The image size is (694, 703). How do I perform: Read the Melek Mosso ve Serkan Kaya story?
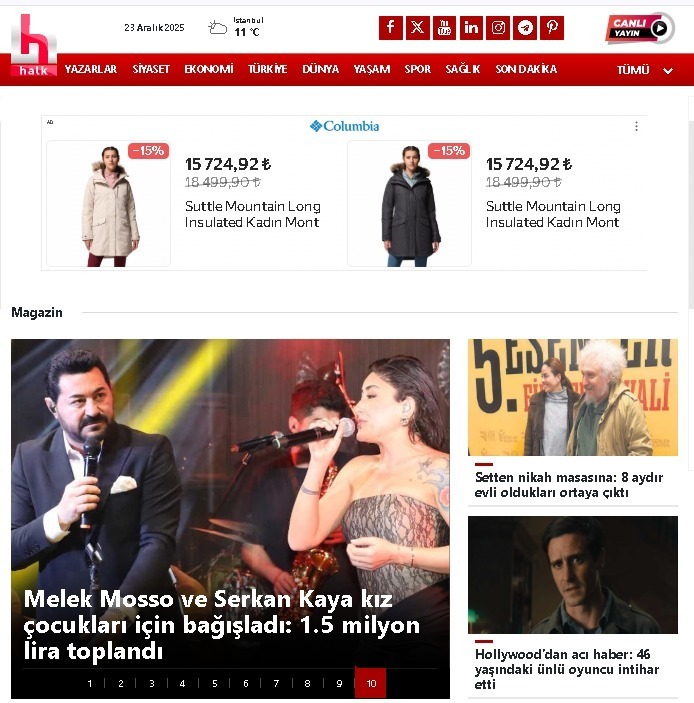[x=222, y=626]
